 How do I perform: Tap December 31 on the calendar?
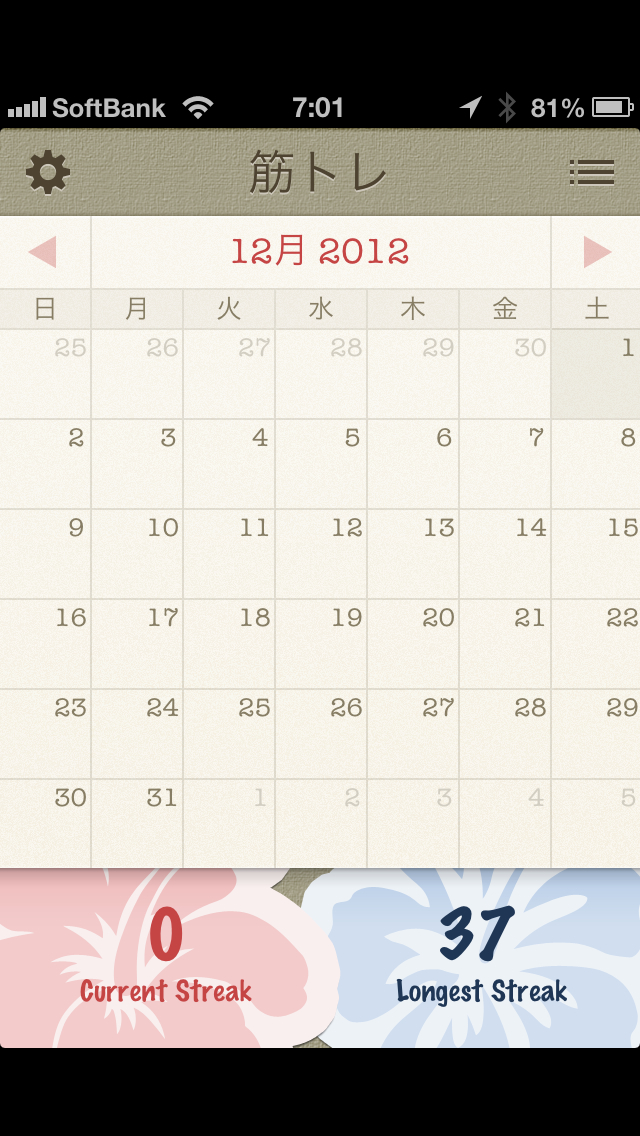137,824
